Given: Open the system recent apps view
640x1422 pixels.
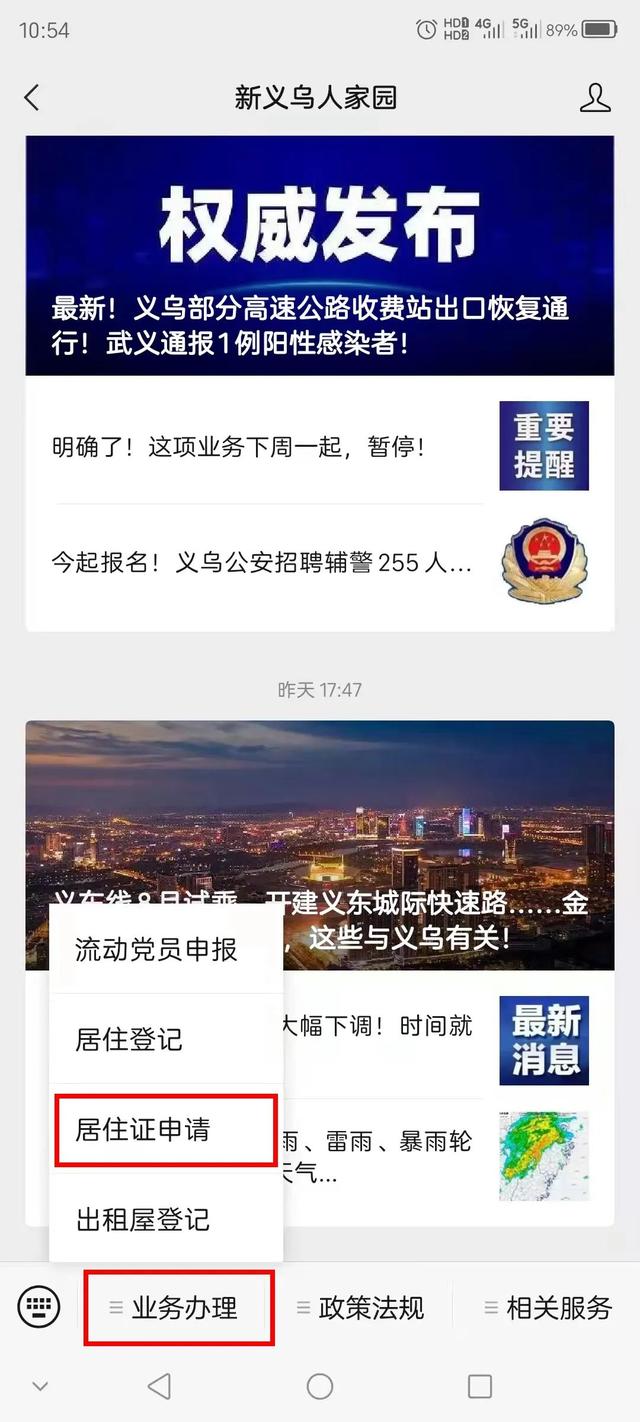Looking at the screenshot, I should pos(480,1386).
